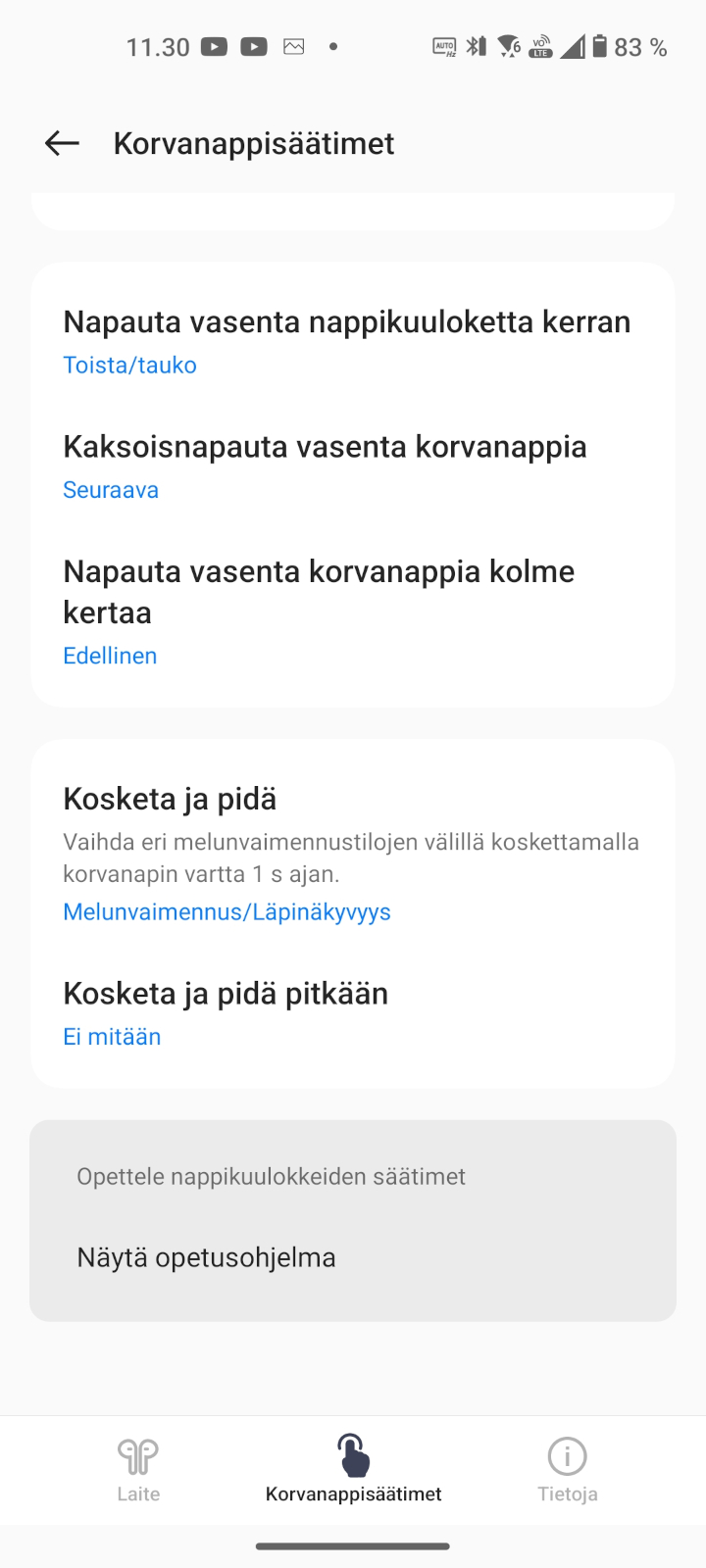Select the Korvanappisäätimet tab

pos(353,1469)
